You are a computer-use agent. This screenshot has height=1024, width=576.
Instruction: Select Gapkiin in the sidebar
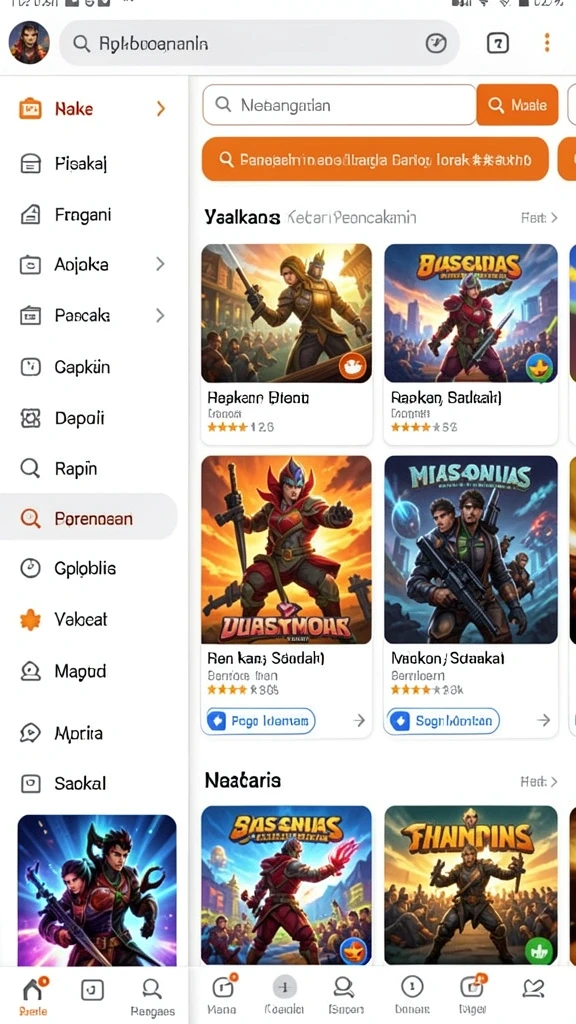coord(92,367)
